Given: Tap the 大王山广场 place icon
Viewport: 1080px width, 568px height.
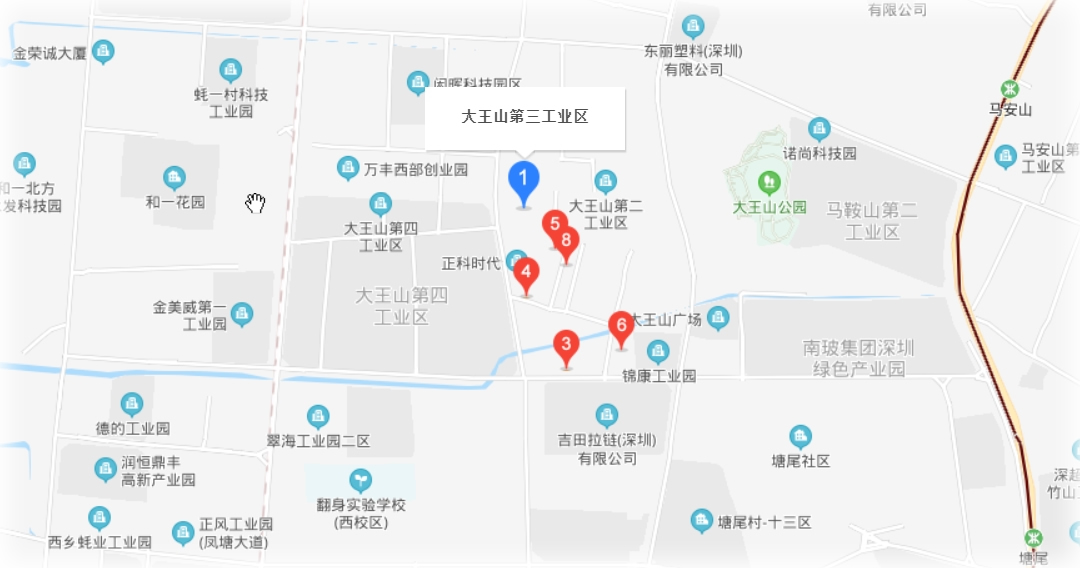Looking at the screenshot, I should coord(718,319).
